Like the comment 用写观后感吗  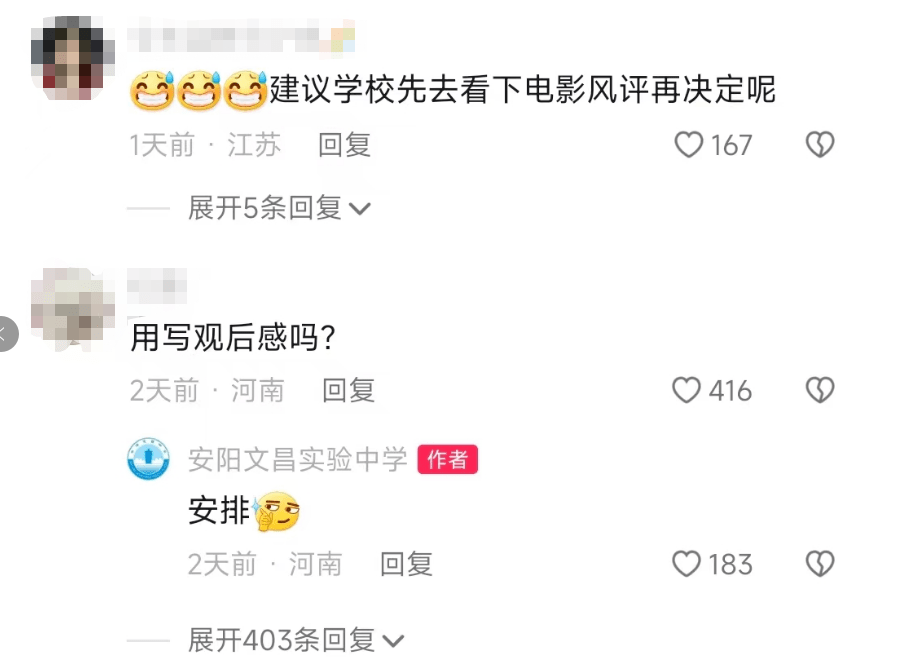(x=687, y=390)
